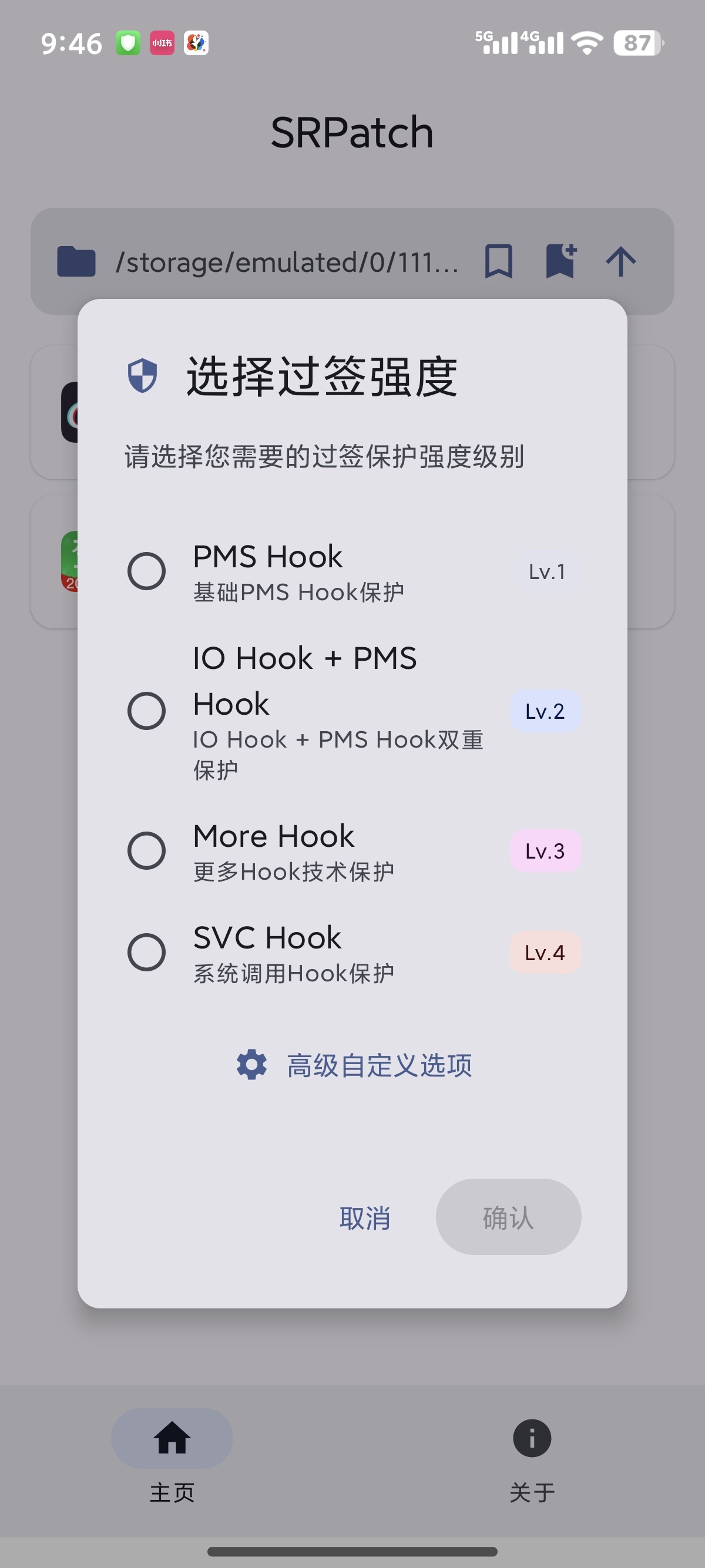Confirm selection with 确认 button
Screen dimensions: 705x1568
(508, 1218)
